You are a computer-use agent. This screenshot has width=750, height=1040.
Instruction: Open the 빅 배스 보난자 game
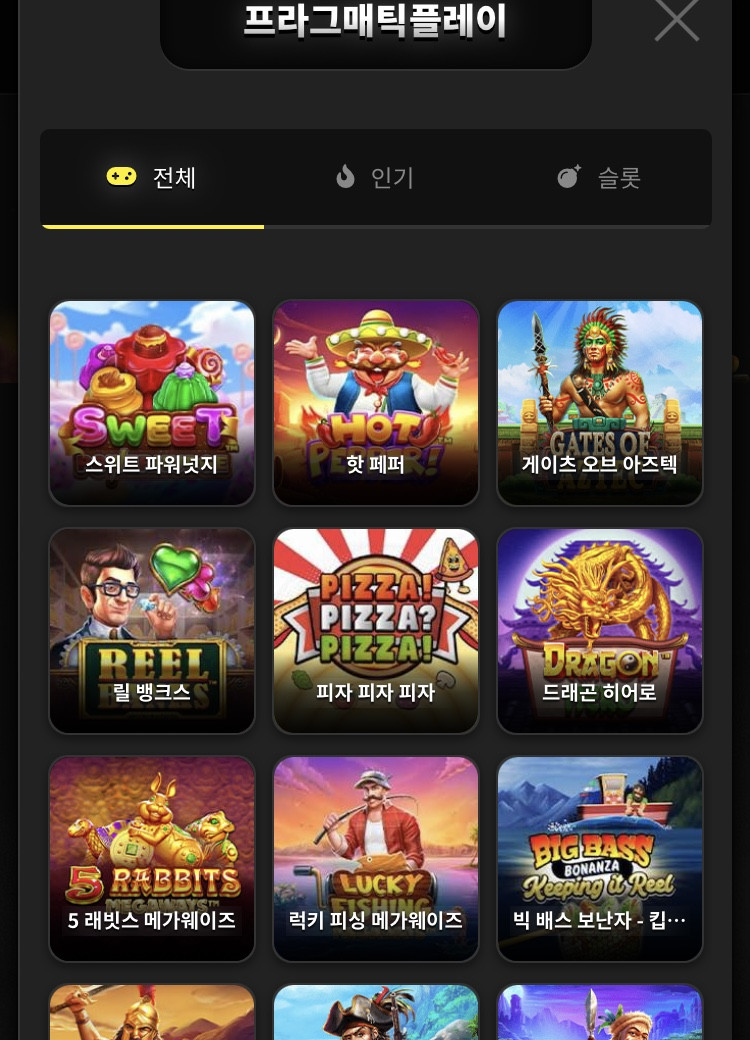click(x=600, y=859)
